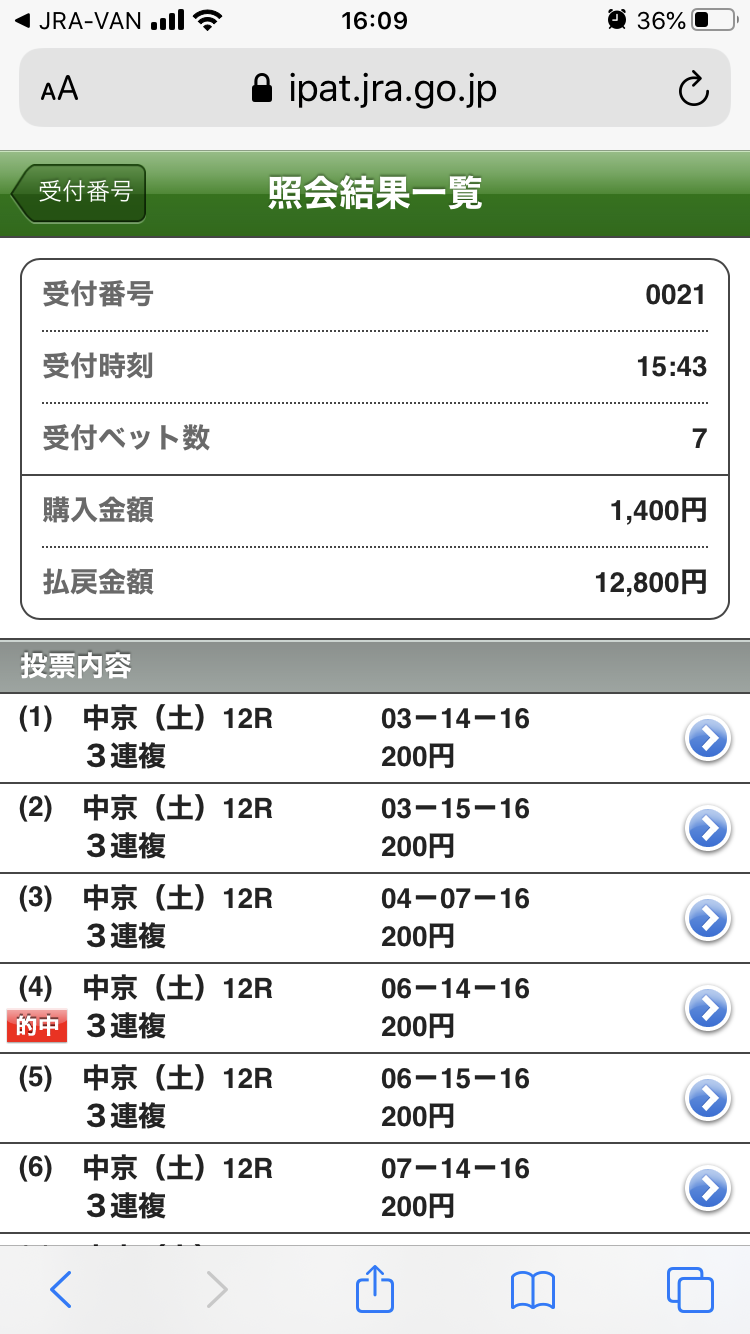View bet 3 details for 04-07-16
Screen dimensions: 750x1334
click(708, 919)
